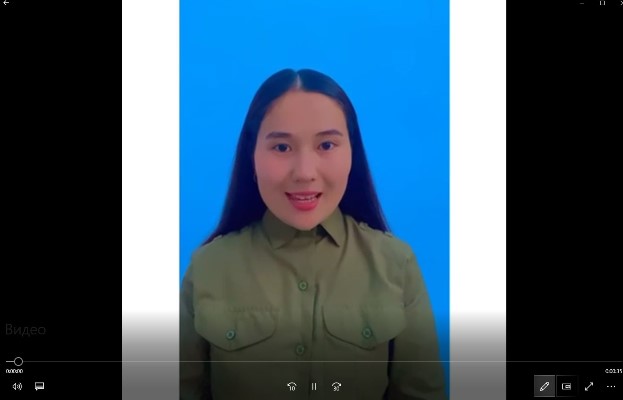Screen dimensions: 623x400
Task: Open the edit pencil tool
Action: [544, 386]
